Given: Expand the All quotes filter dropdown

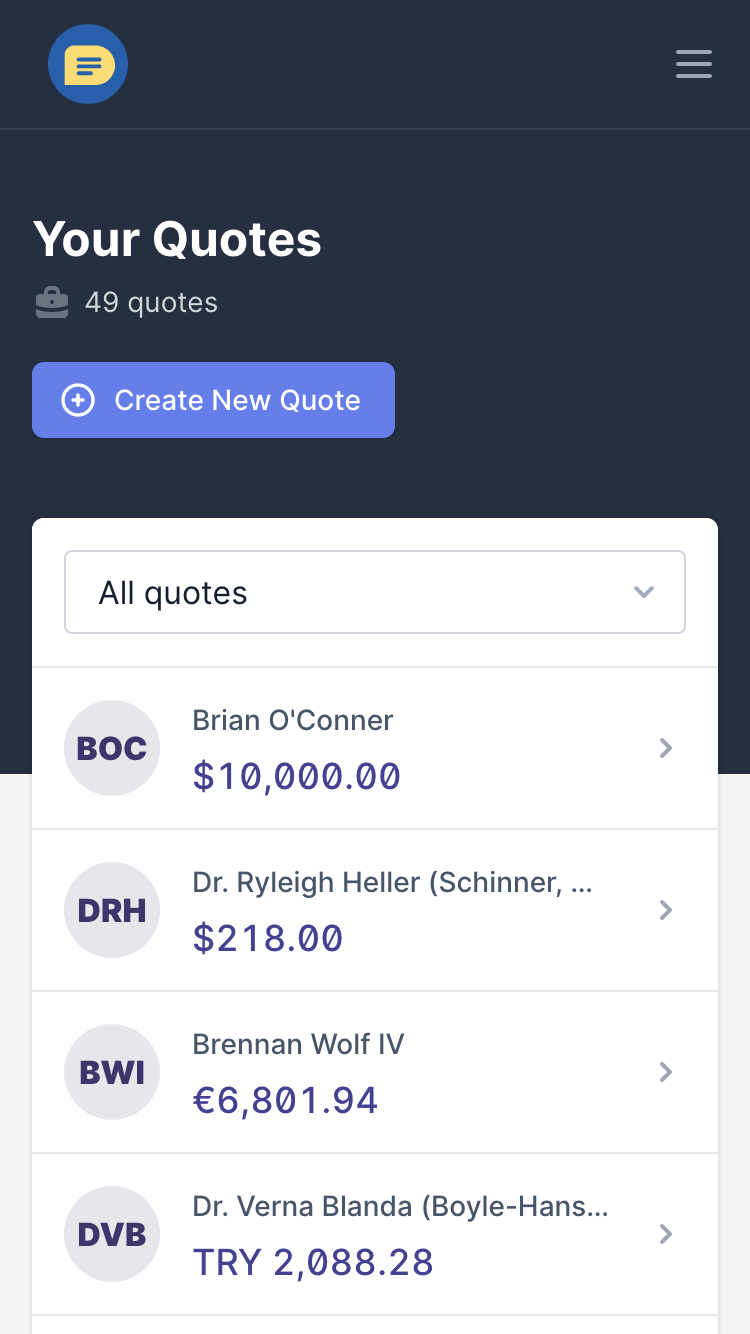Looking at the screenshot, I should (x=375, y=592).
